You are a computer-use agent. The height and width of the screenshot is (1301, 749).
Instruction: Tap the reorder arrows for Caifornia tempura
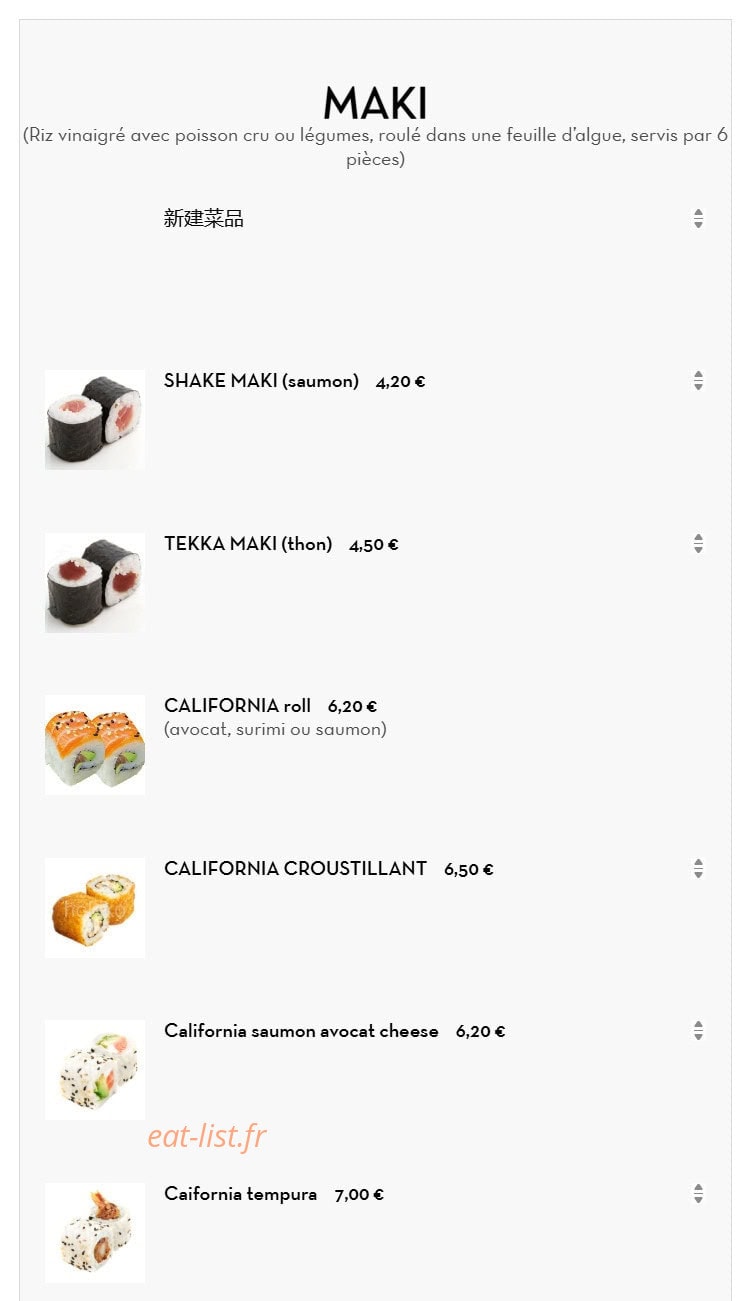[x=698, y=1193]
